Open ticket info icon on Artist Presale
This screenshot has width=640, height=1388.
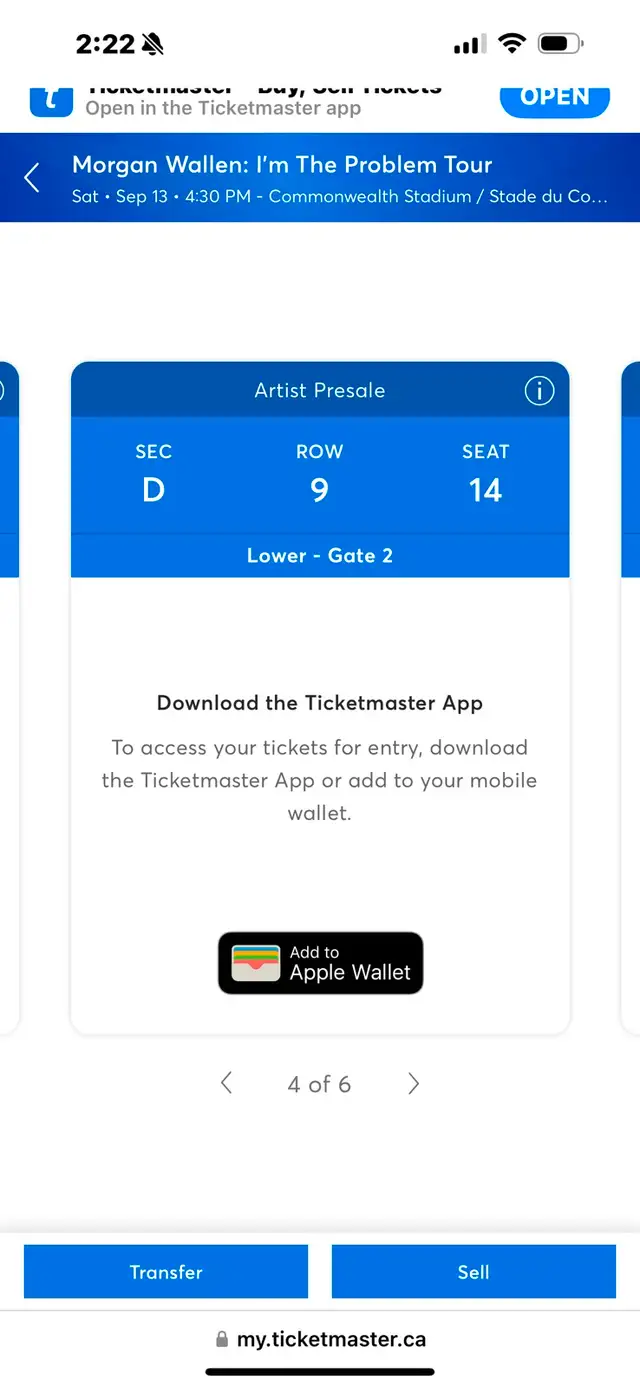coord(539,391)
